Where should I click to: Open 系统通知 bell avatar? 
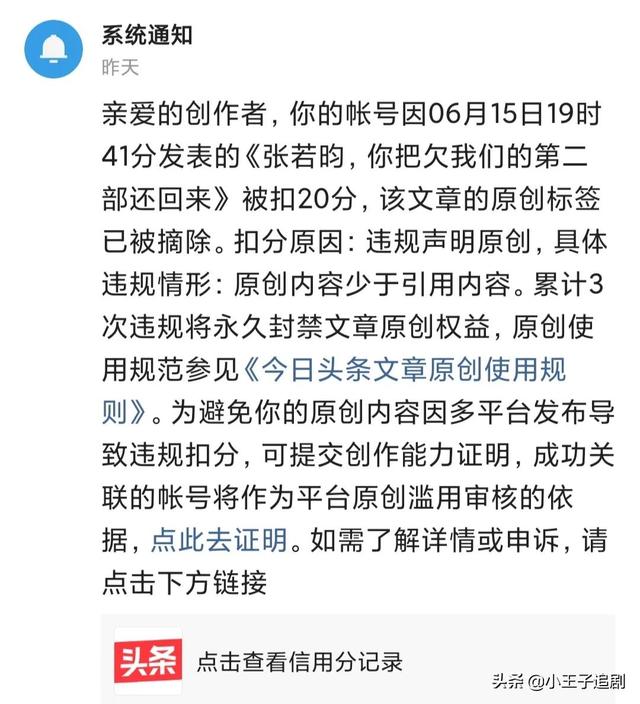pyautogui.click(x=53, y=49)
